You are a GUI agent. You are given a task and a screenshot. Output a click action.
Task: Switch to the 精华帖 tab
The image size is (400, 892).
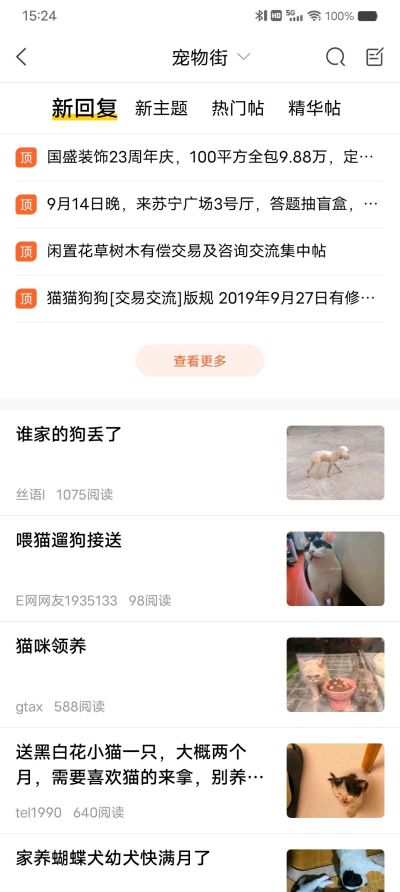tap(315, 108)
